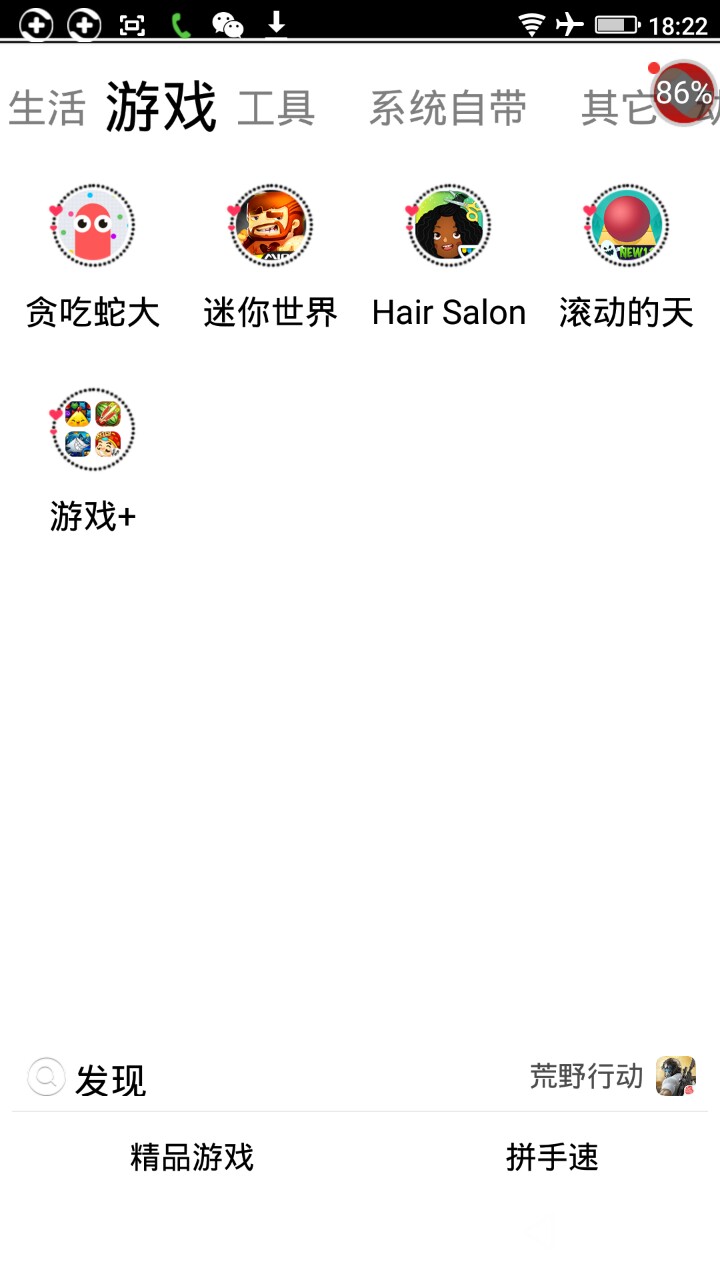Switch to the 生活 category tab
This screenshot has height=1280, width=720.
click(46, 108)
